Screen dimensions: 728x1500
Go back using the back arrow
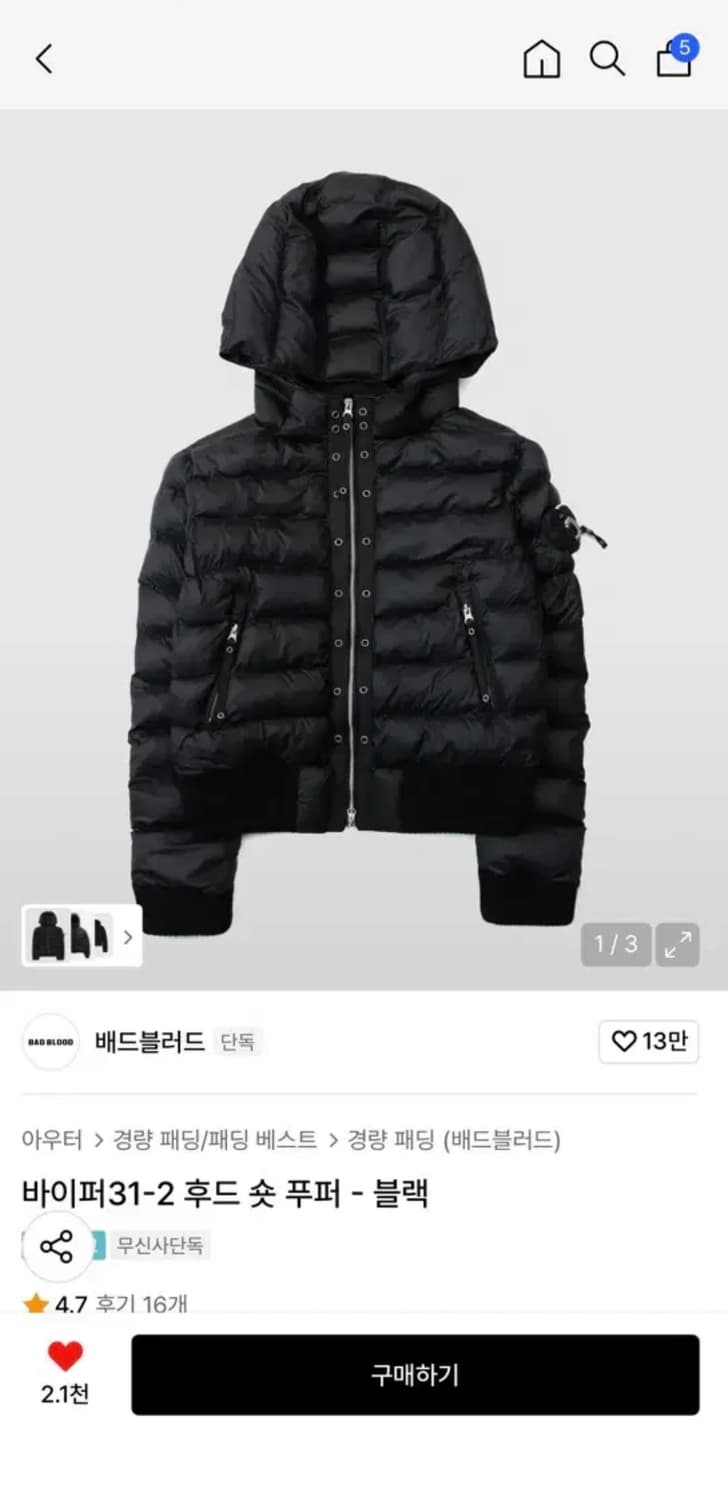(x=42, y=57)
